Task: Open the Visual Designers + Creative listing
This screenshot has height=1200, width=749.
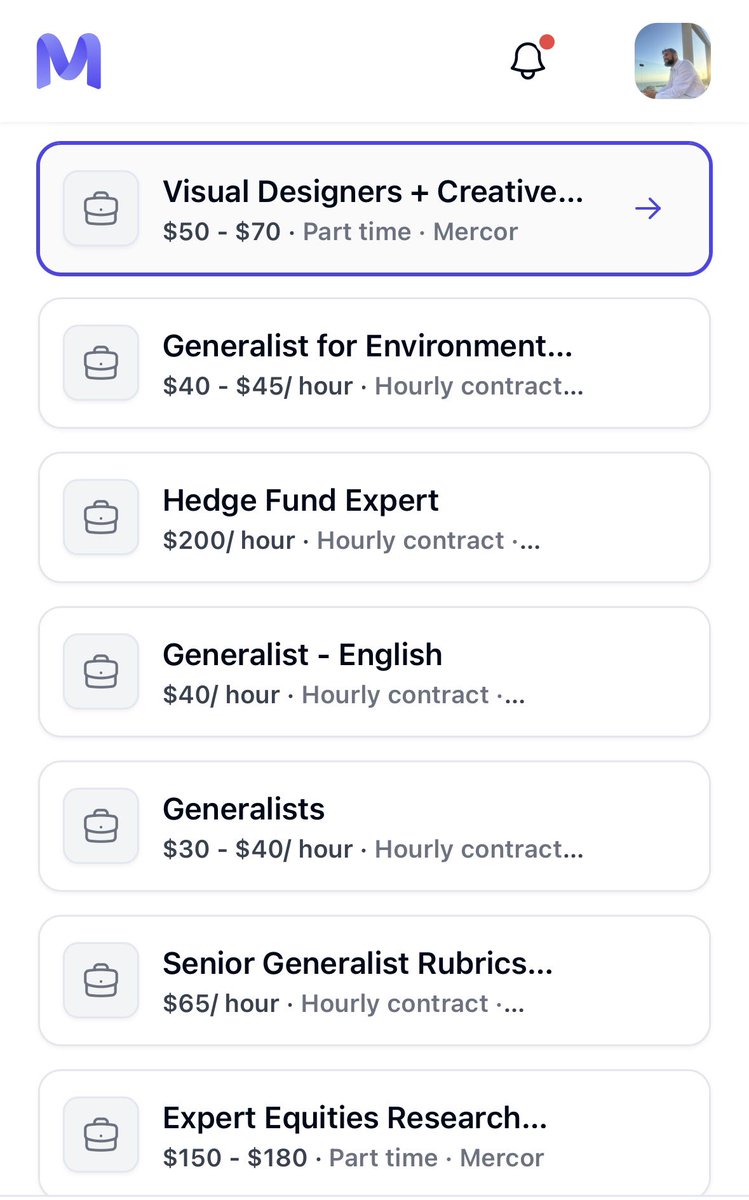Action: point(374,209)
